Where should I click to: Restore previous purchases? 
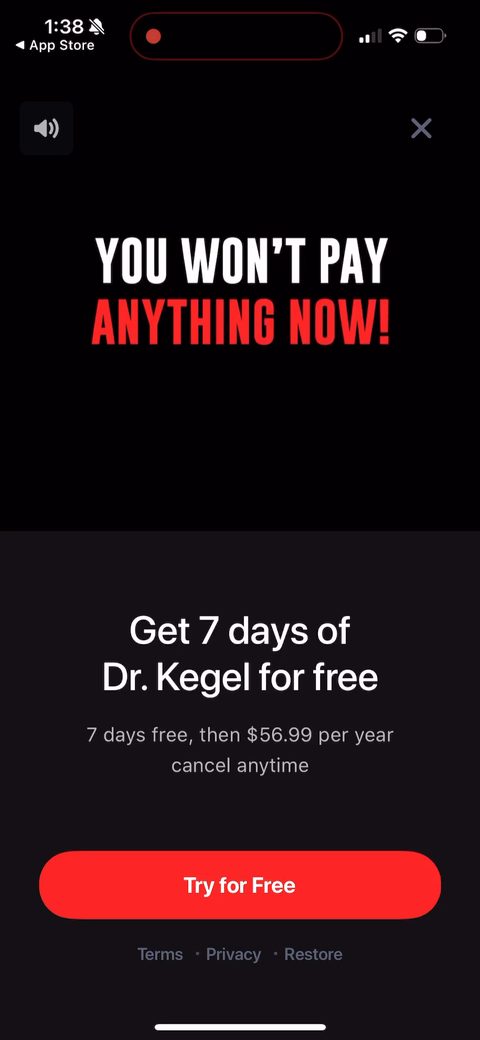pyautogui.click(x=314, y=954)
